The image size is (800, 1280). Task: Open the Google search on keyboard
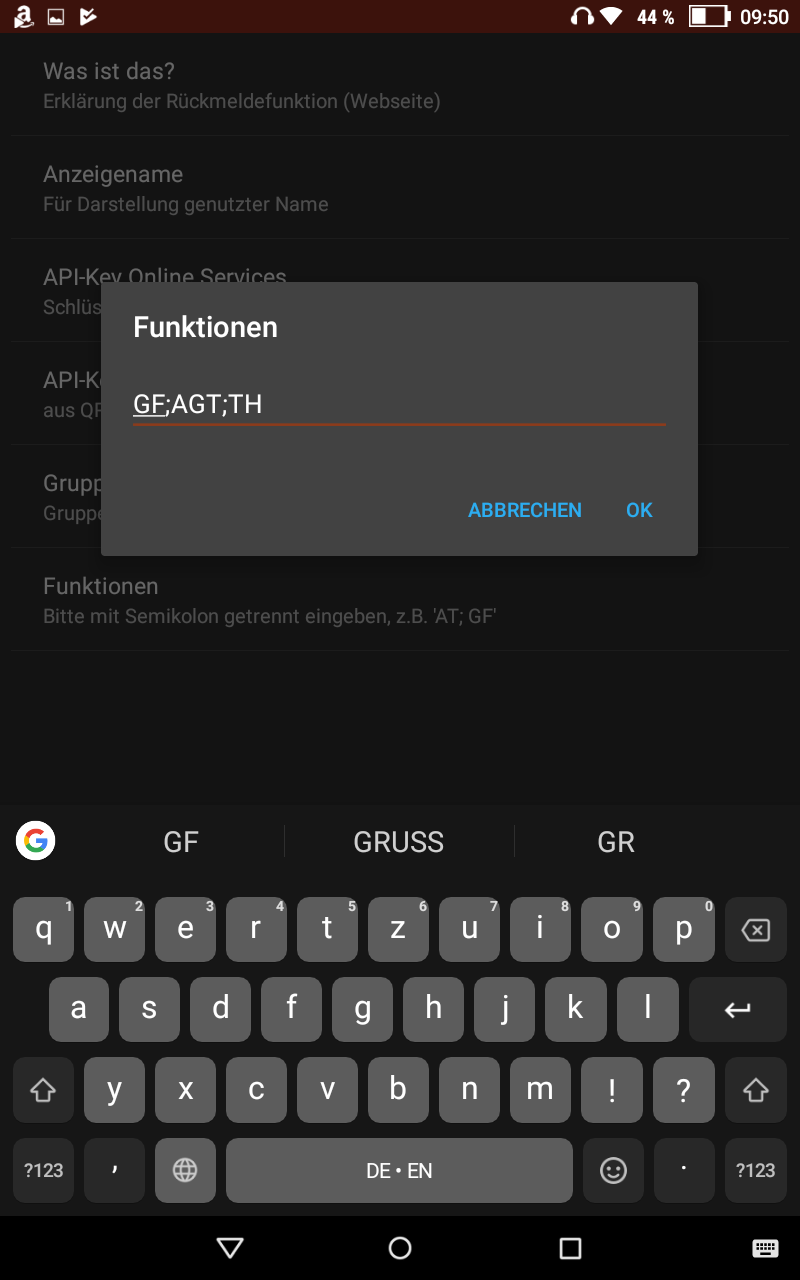click(x=36, y=841)
